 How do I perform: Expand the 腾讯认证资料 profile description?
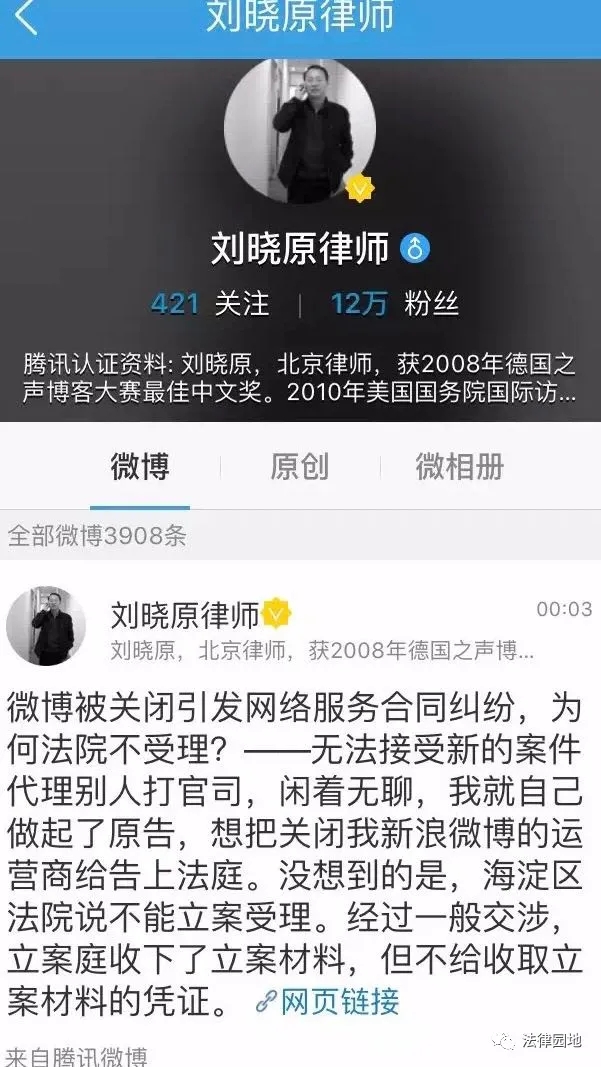[x=300, y=376]
